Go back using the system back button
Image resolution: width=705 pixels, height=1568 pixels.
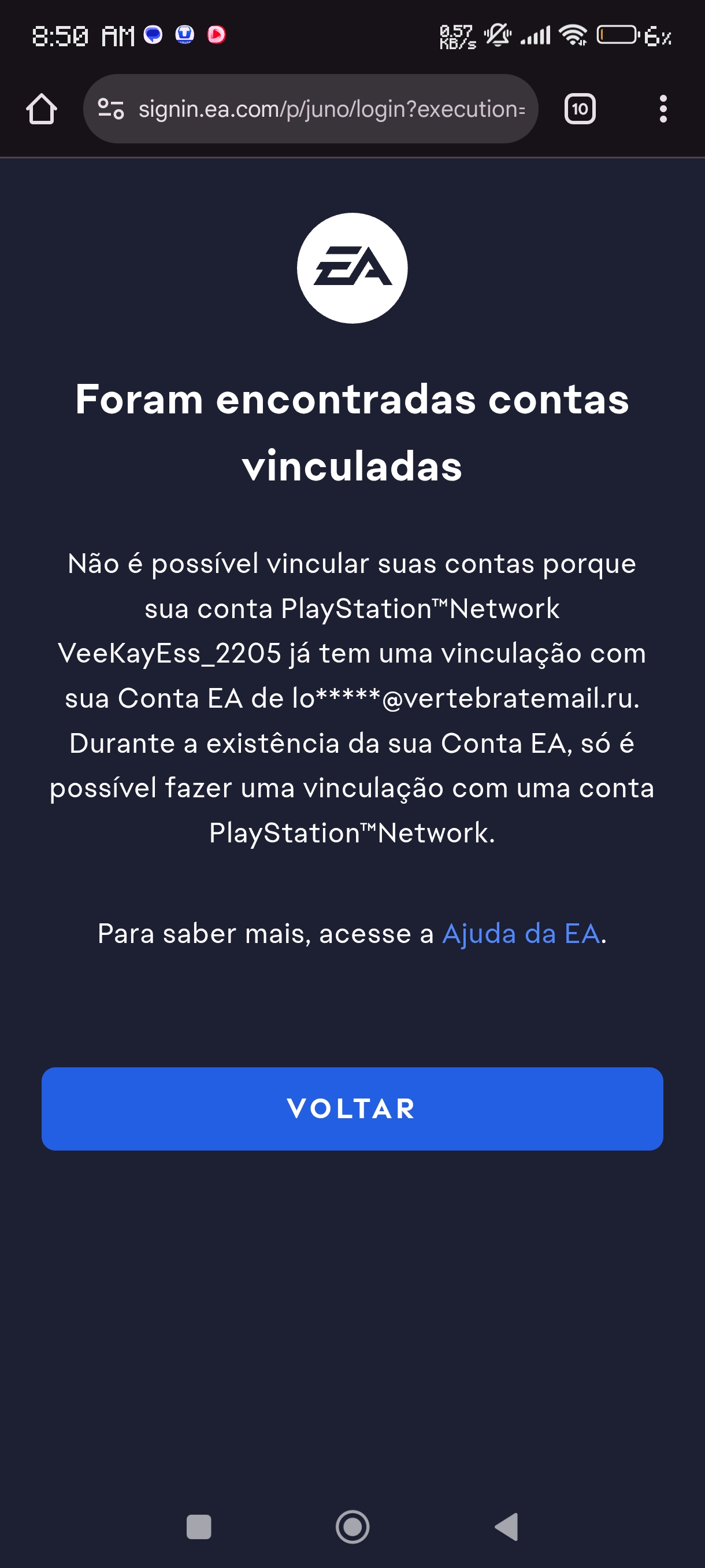pyautogui.click(x=506, y=1526)
